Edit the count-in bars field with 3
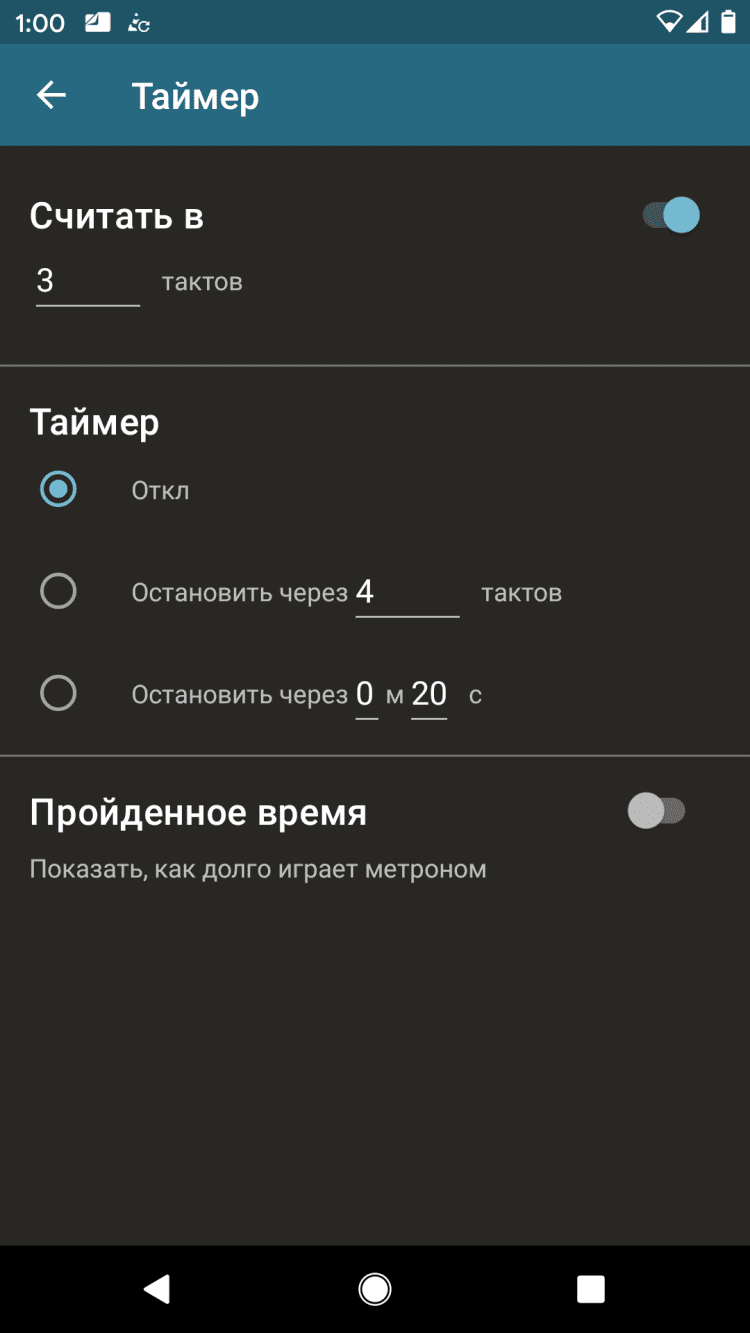This screenshot has height=1333, width=750. click(x=87, y=282)
